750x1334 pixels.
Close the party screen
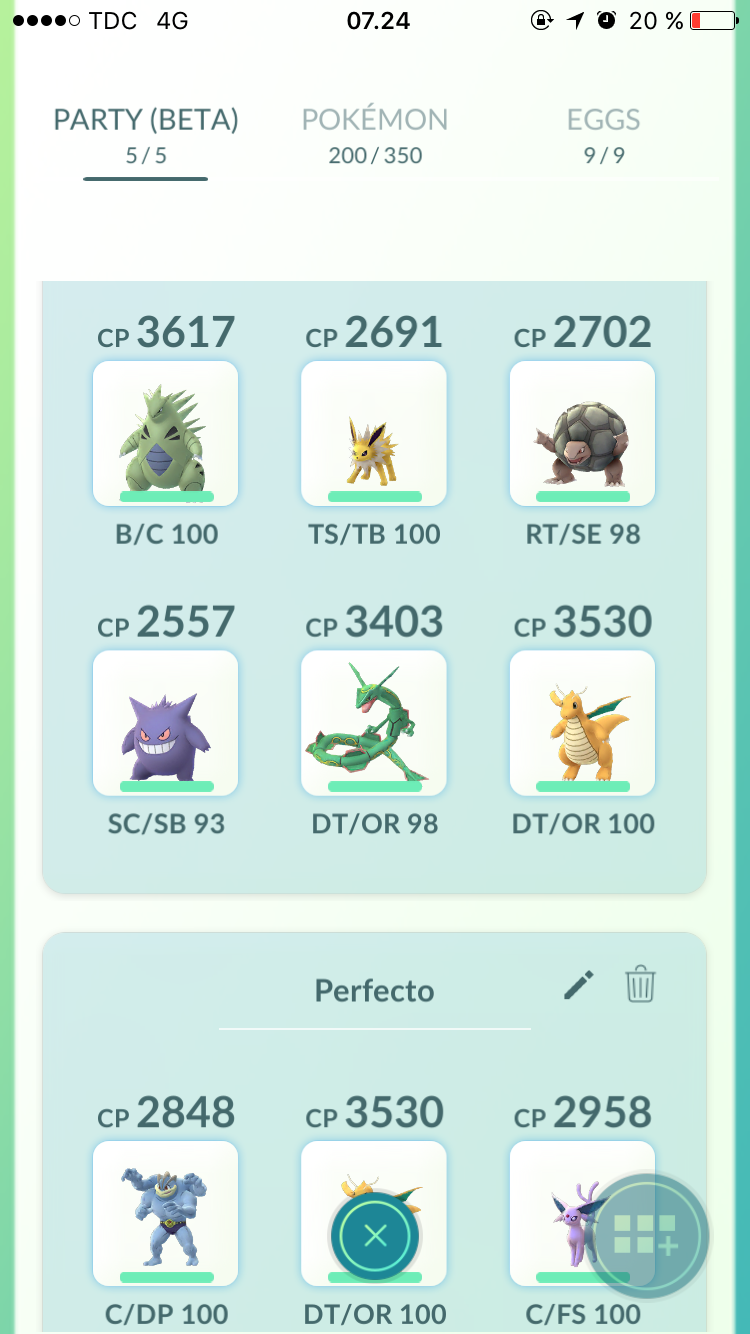click(x=375, y=1236)
